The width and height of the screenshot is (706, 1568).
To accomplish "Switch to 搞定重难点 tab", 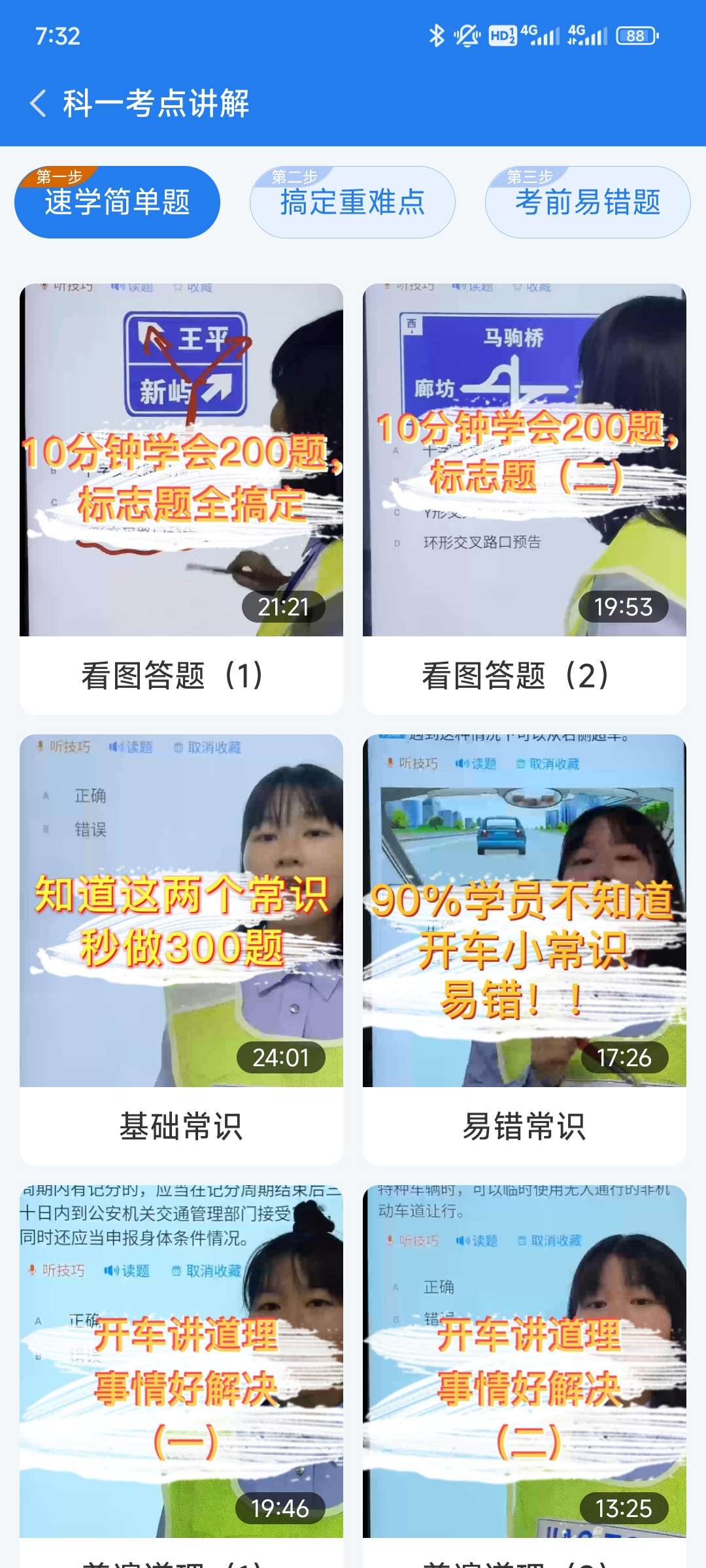I will [352, 202].
